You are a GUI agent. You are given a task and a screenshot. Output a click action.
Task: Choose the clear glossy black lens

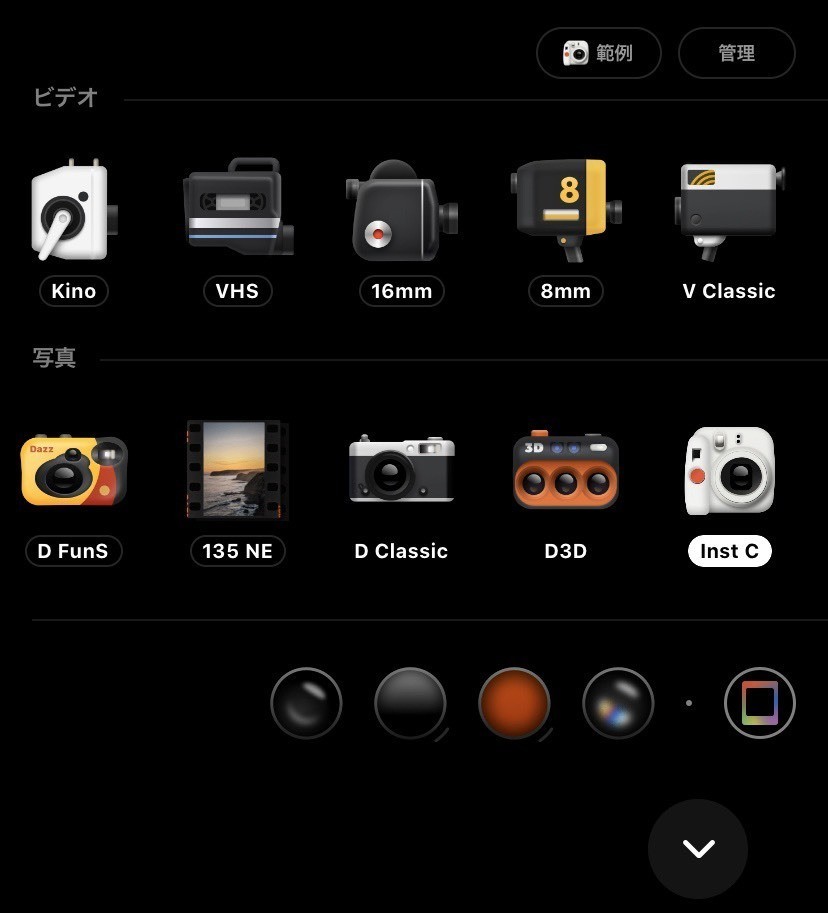(x=306, y=703)
